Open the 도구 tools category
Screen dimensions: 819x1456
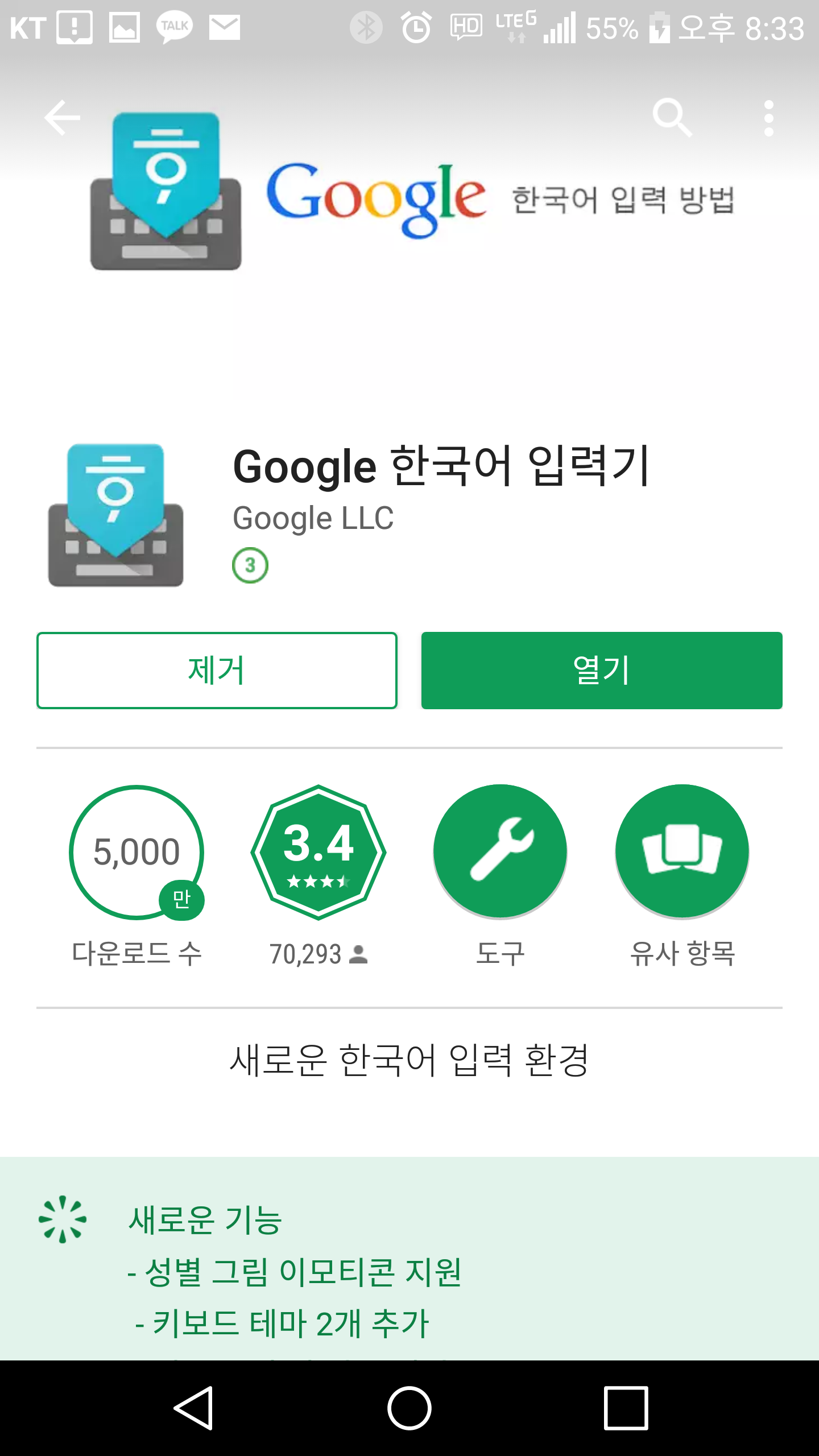[x=500, y=852]
